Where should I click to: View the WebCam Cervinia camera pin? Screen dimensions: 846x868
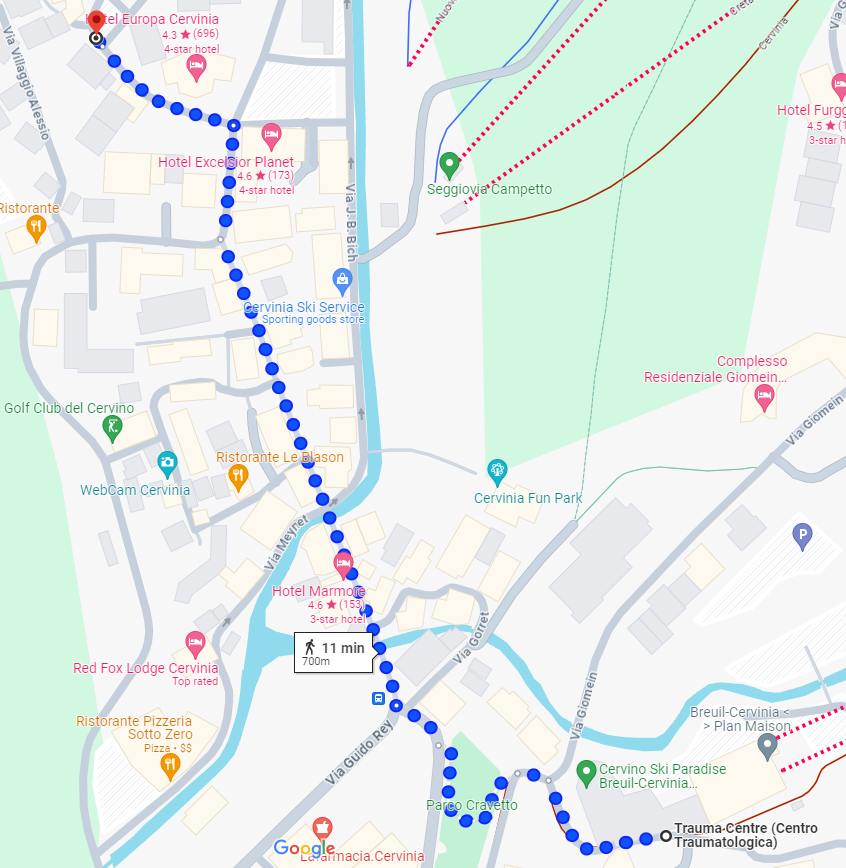[x=167, y=462]
